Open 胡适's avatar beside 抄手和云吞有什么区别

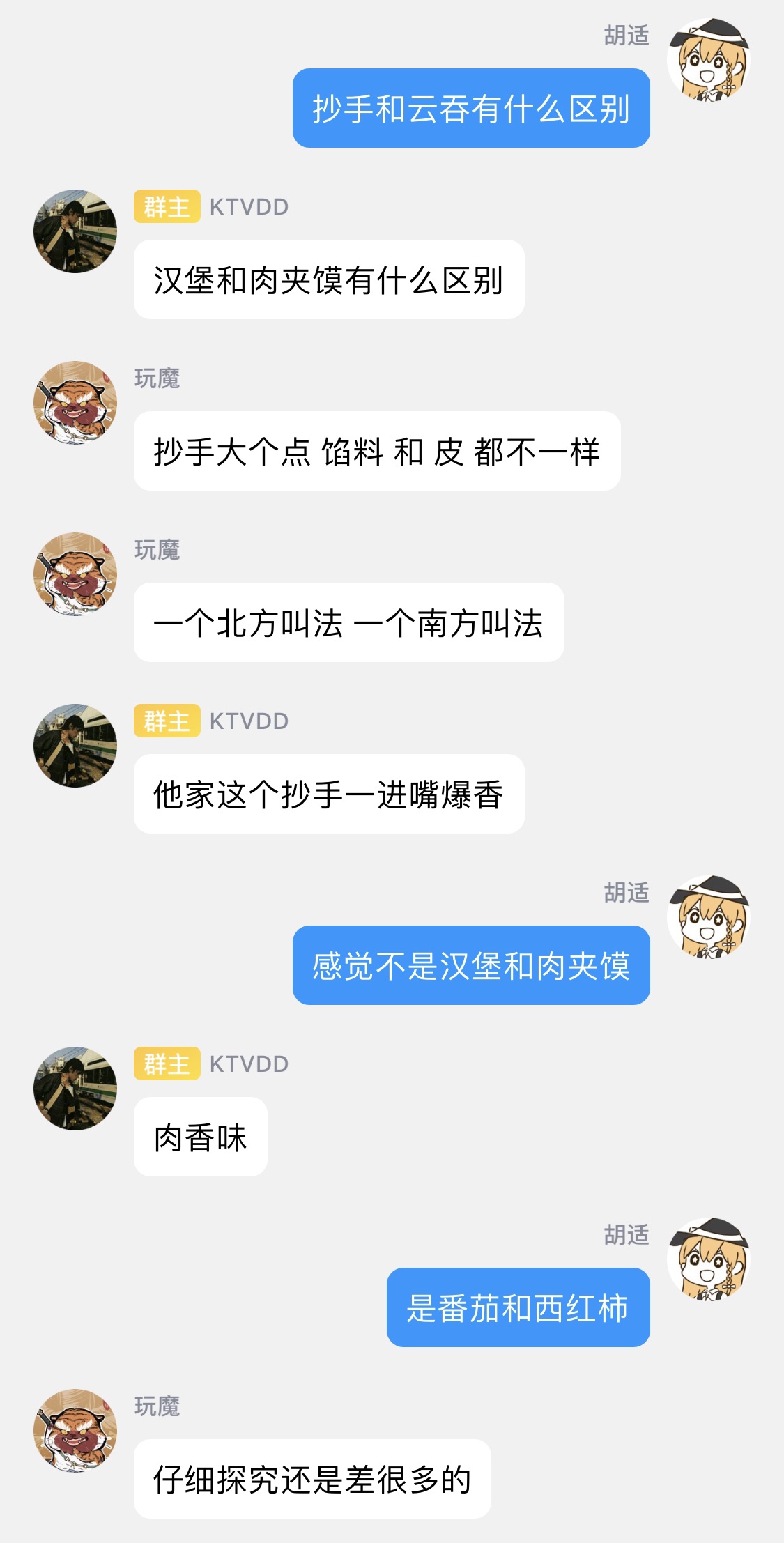tap(708, 60)
